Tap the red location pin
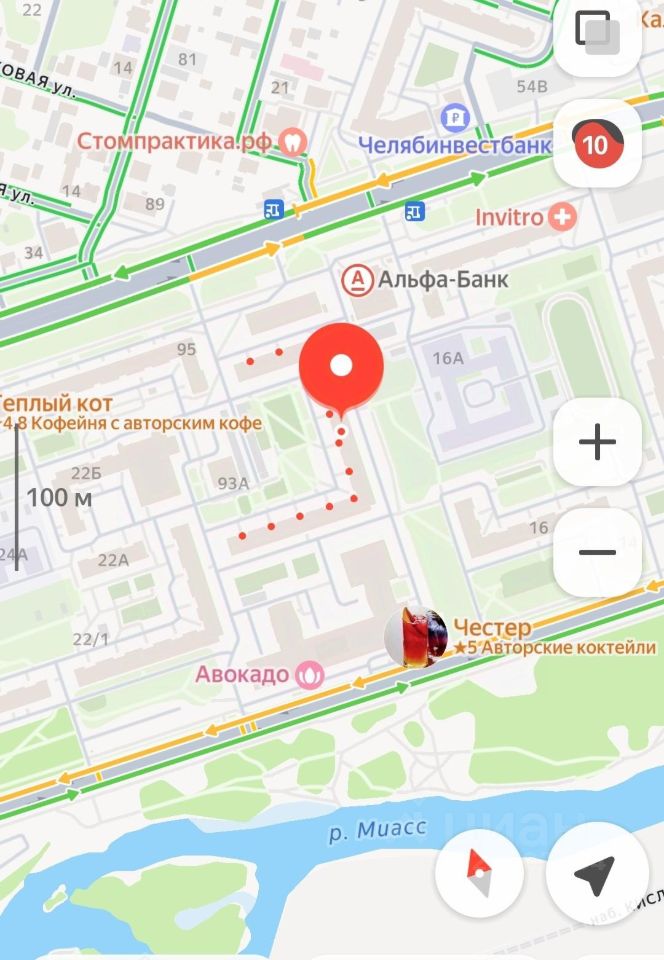Image resolution: width=664 pixels, height=960 pixels. pos(341,367)
